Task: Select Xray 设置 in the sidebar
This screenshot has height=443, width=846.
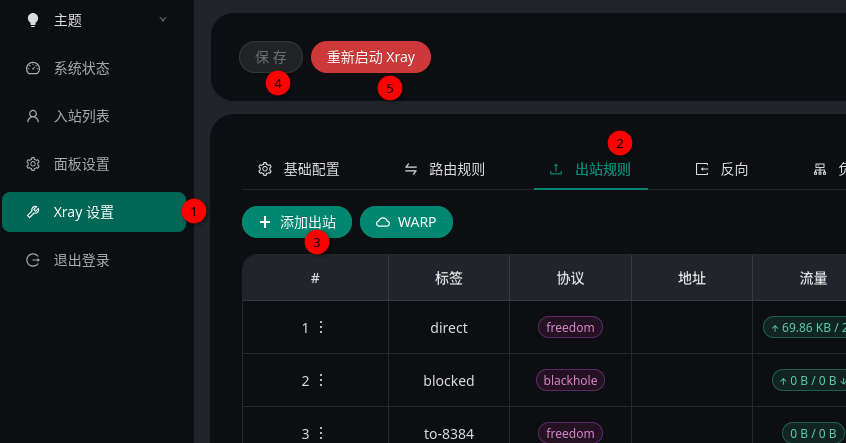Action: tap(84, 212)
